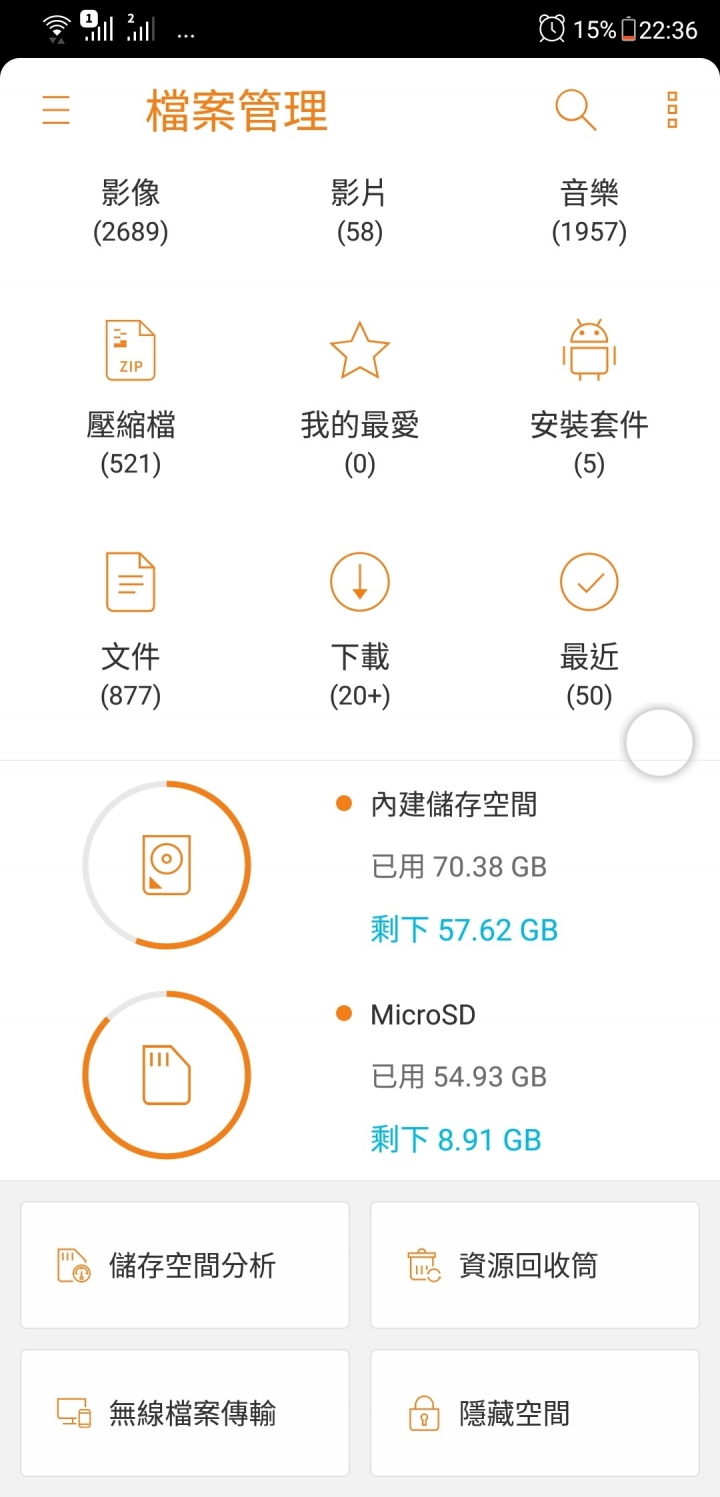The width and height of the screenshot is (720, 1497).
Task: Launch 儲存空間分析 storage analyzer
Action: 185,1265
